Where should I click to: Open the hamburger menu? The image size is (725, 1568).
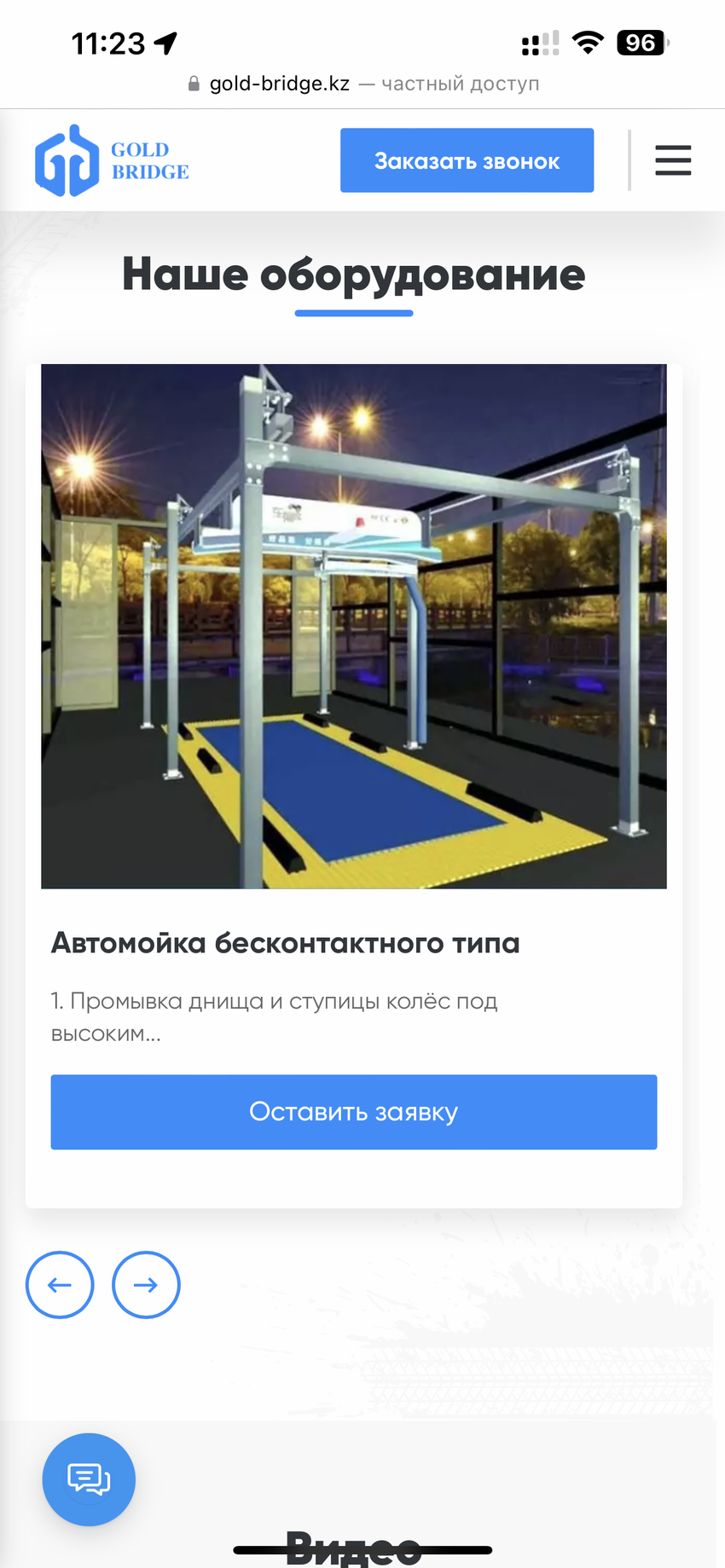click(x=673, y=160)
